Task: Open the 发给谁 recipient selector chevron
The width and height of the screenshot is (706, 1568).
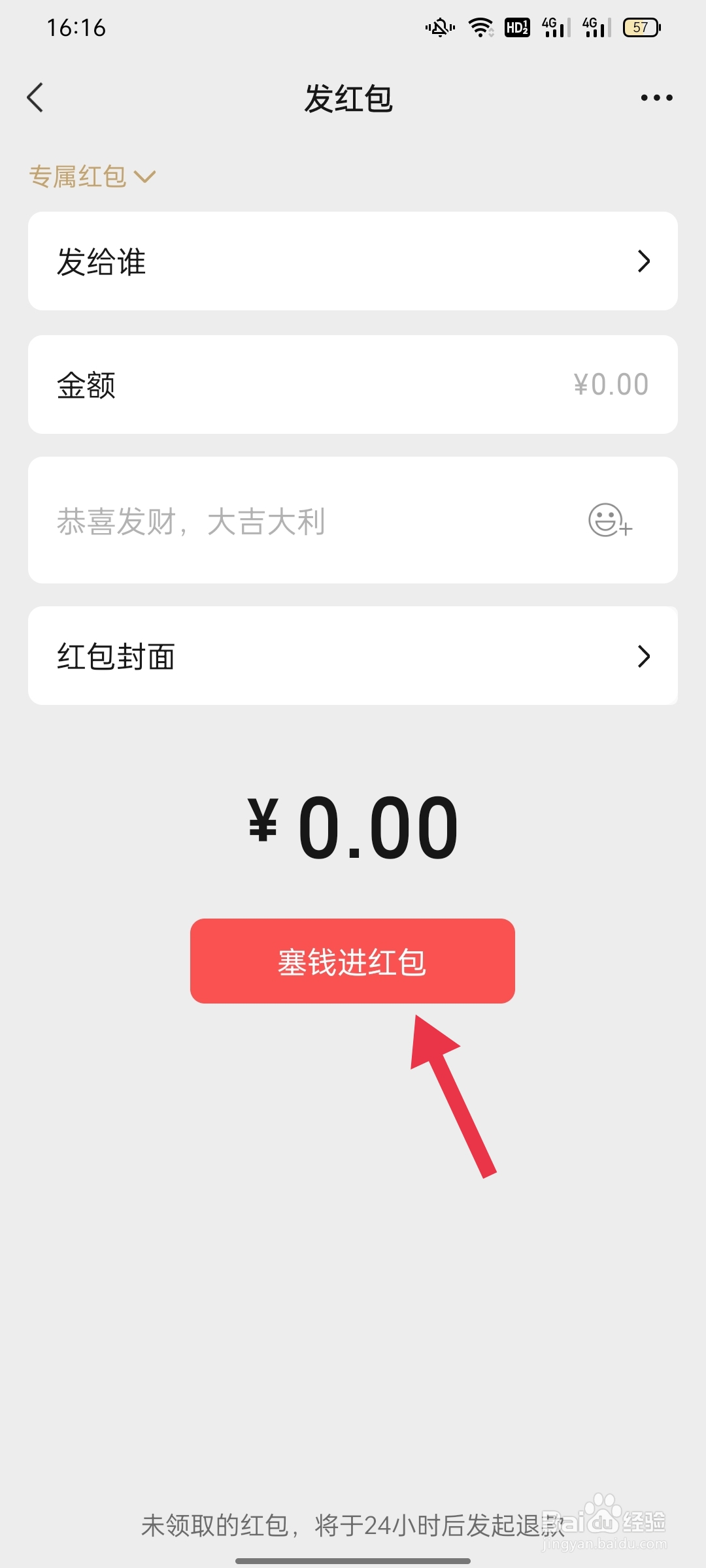Action: tap(645, 261)
